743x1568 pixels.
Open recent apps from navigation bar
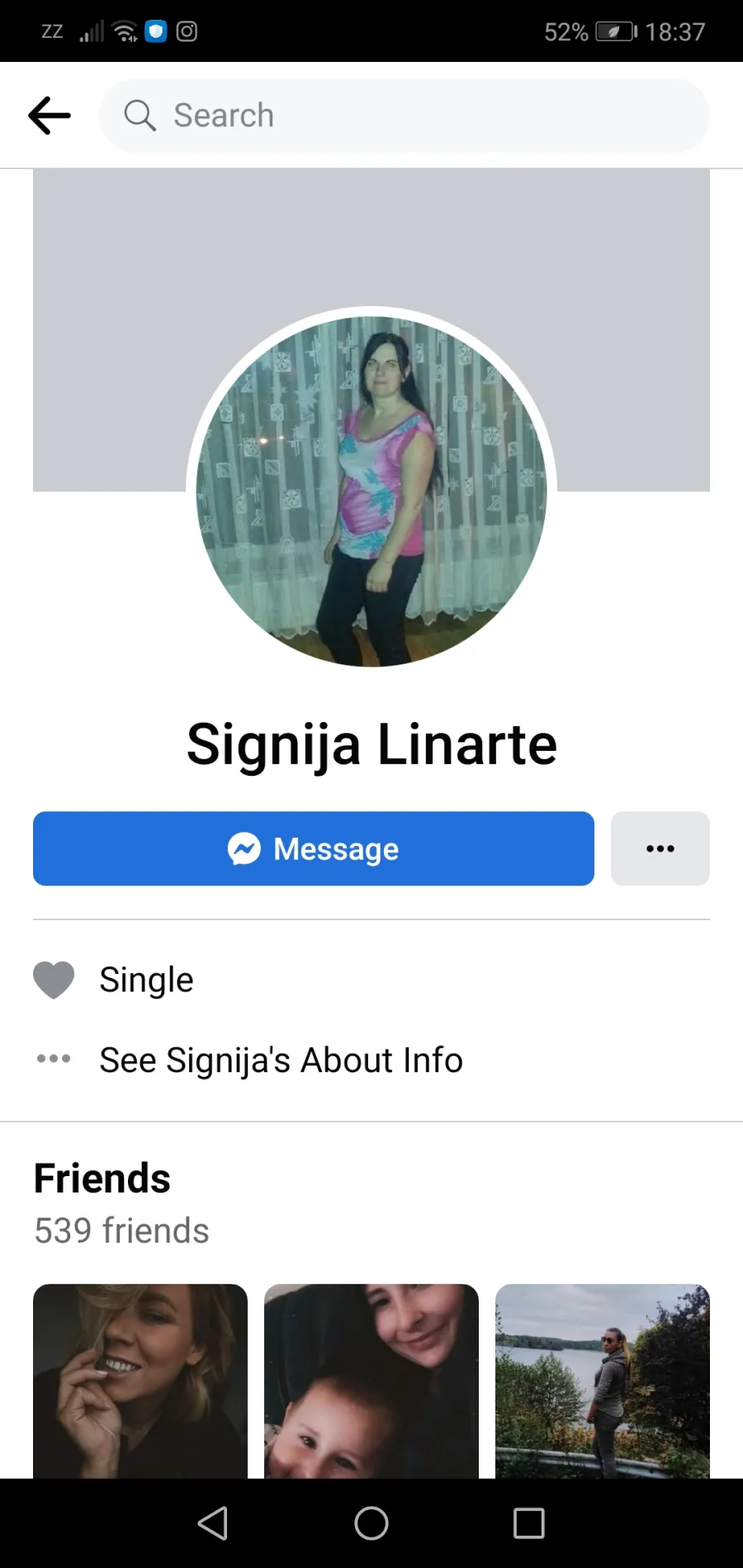(528, 1523)
